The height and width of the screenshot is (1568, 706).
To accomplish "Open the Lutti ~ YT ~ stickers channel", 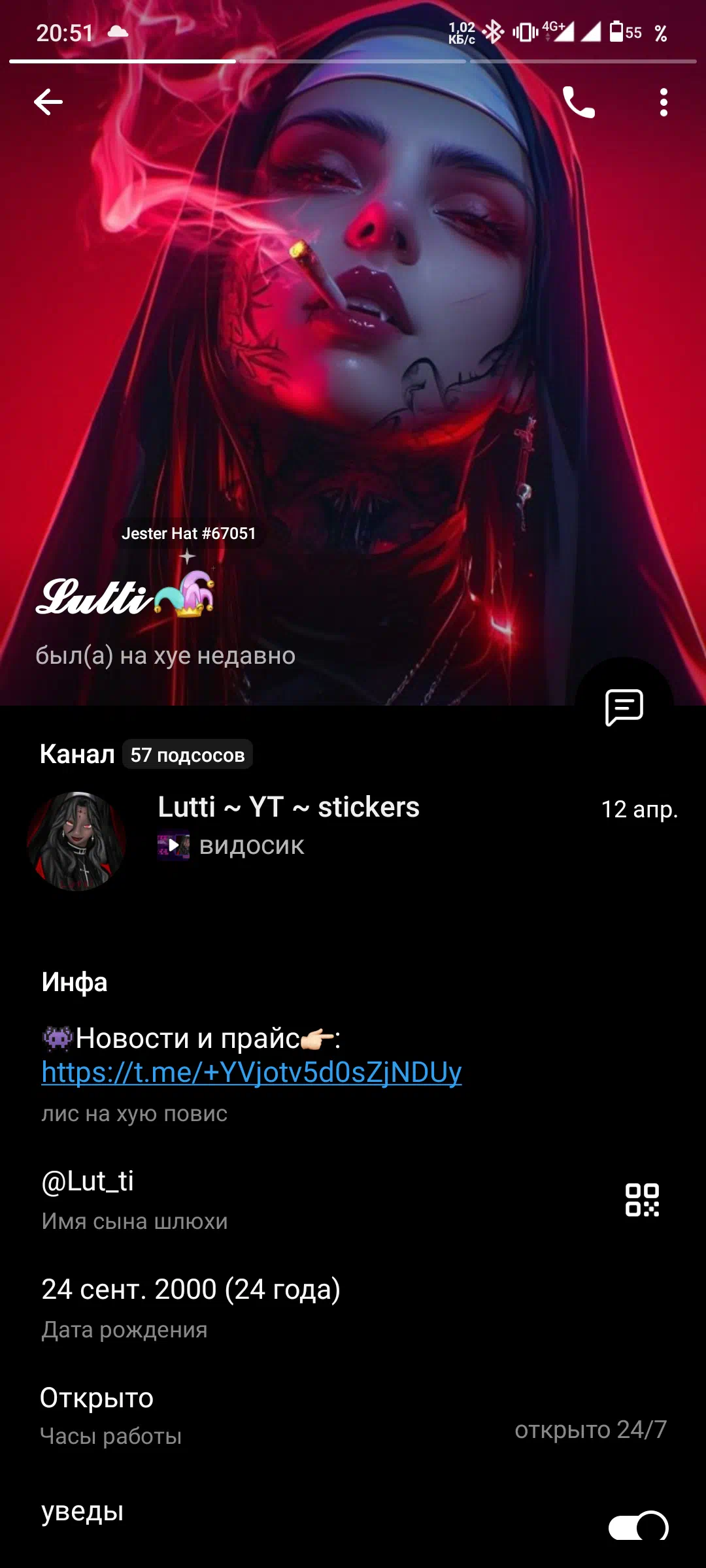I will pos(353,841).
